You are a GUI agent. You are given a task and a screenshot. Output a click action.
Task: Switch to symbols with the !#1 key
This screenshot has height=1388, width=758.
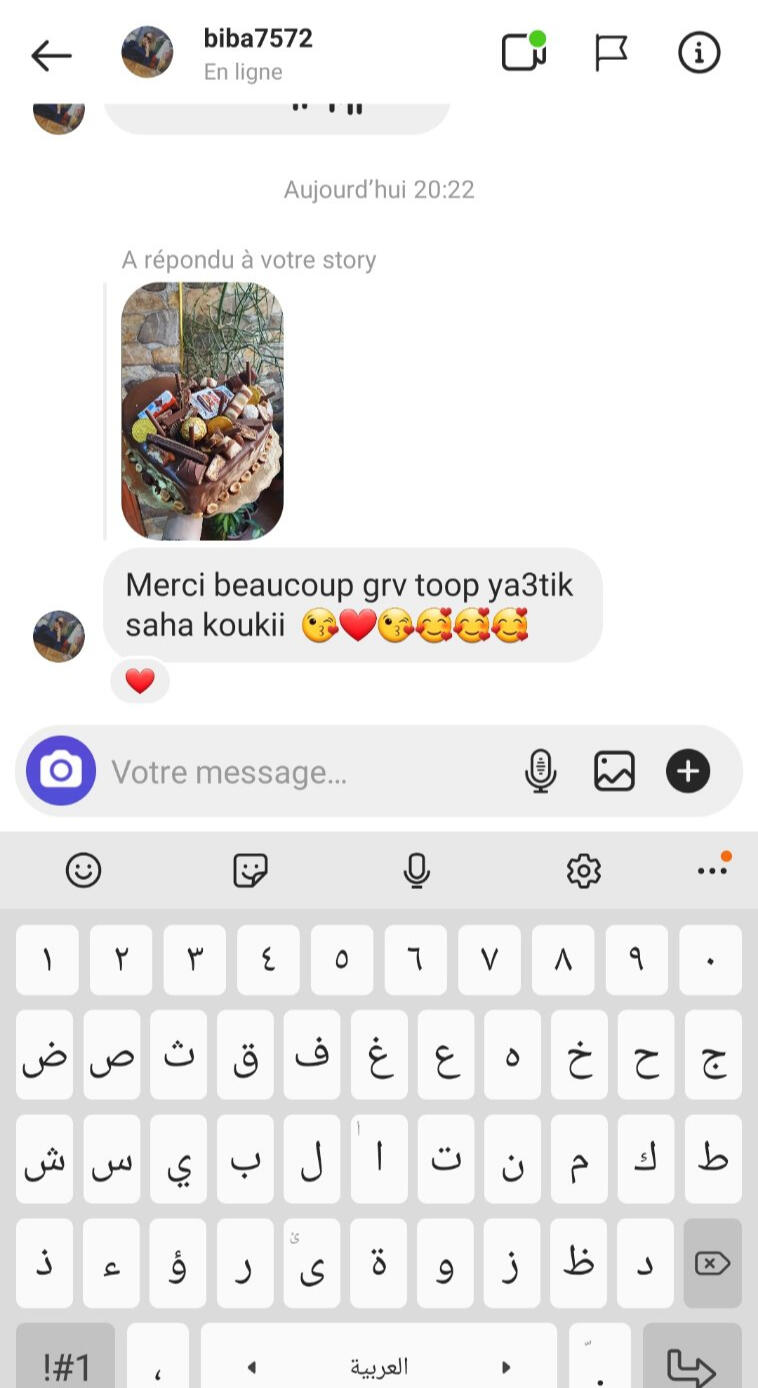66,1362
